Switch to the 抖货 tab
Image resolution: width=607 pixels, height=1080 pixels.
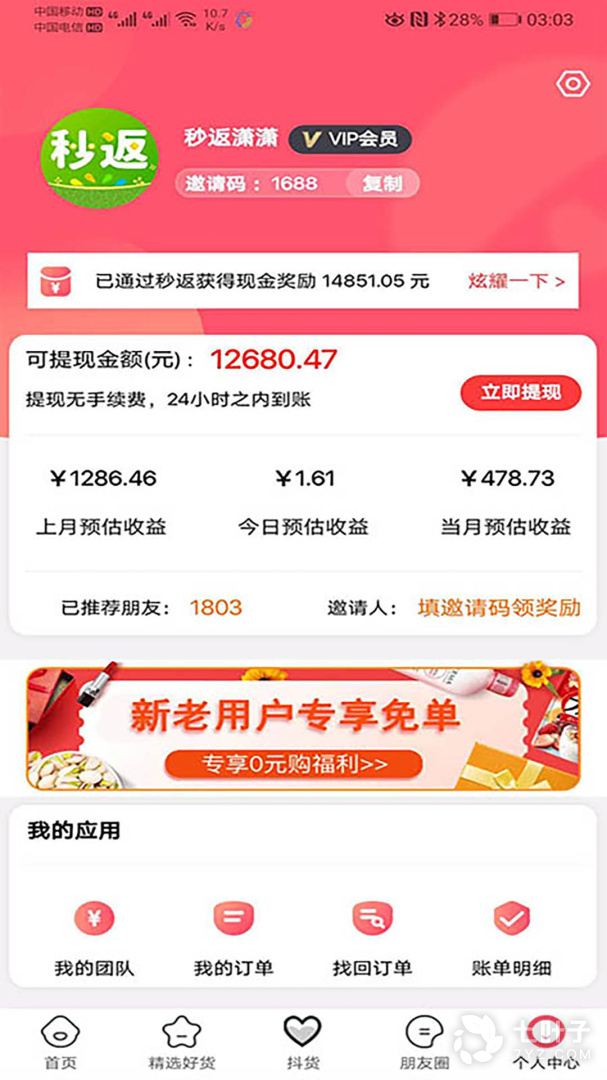click(302, 1043)
